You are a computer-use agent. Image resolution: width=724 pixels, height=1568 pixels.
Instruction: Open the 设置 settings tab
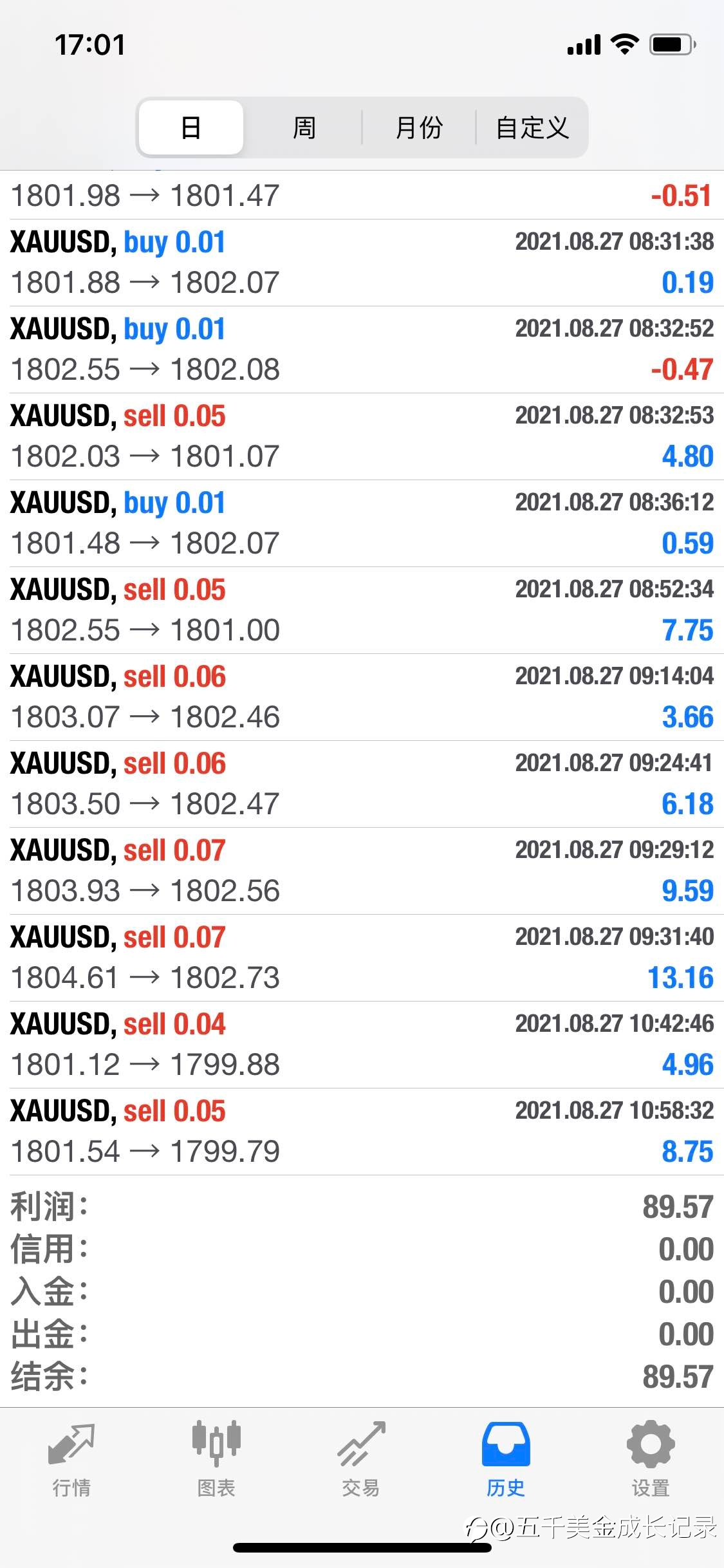click(x=651, y=1459)
